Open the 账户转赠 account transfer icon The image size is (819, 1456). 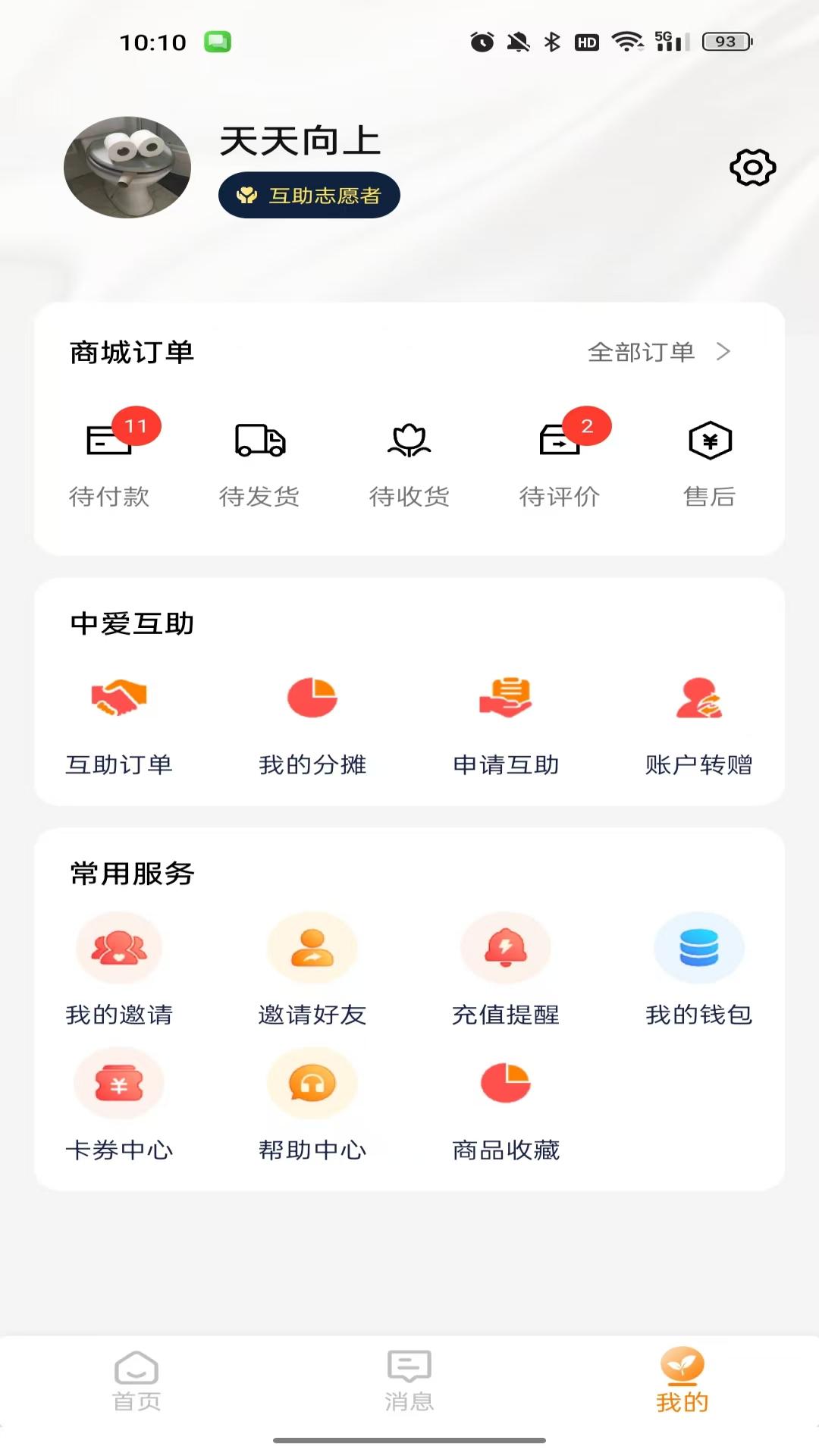tap(699, 699)
